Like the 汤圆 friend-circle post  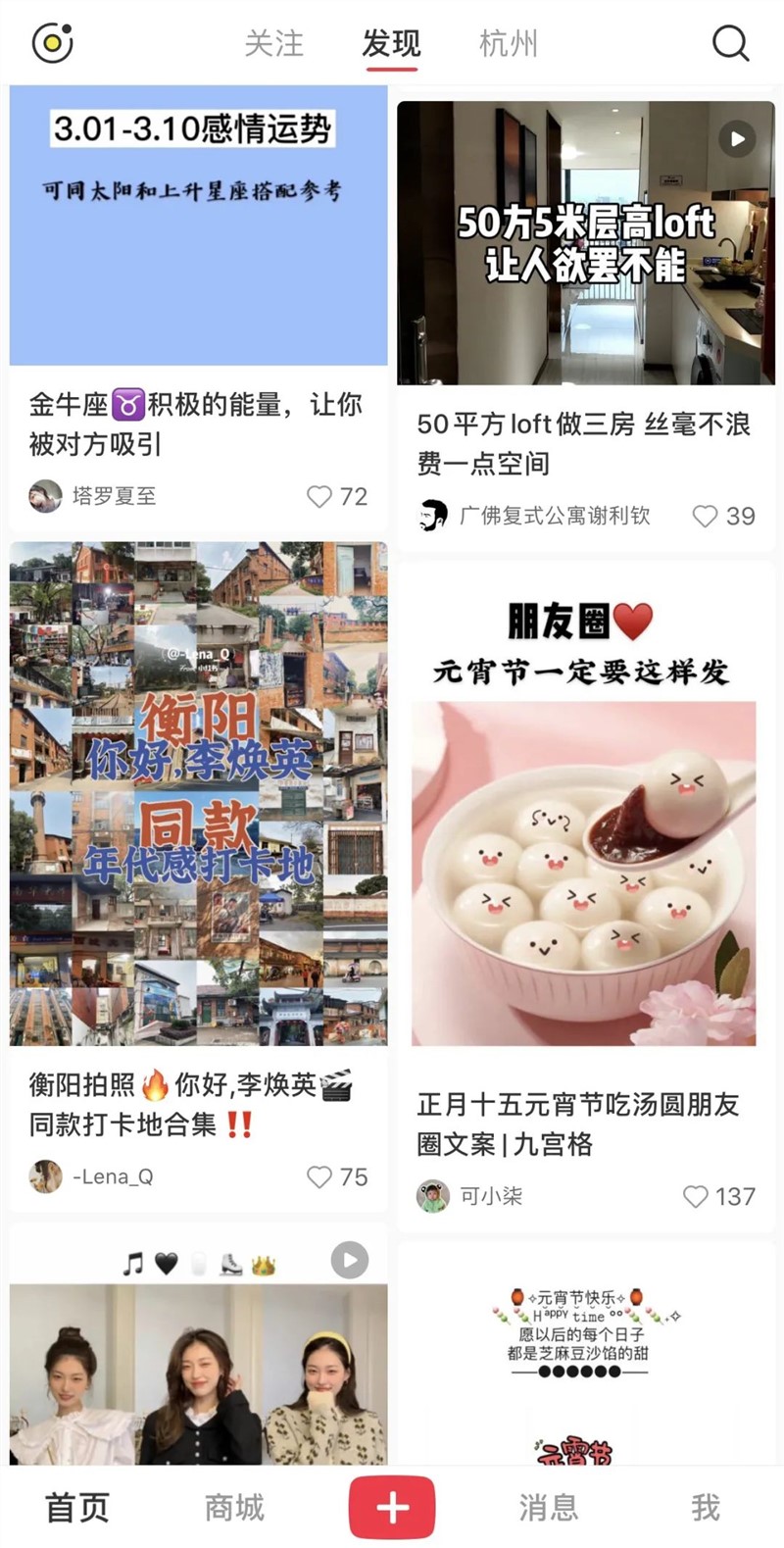tap(695, 1197)
